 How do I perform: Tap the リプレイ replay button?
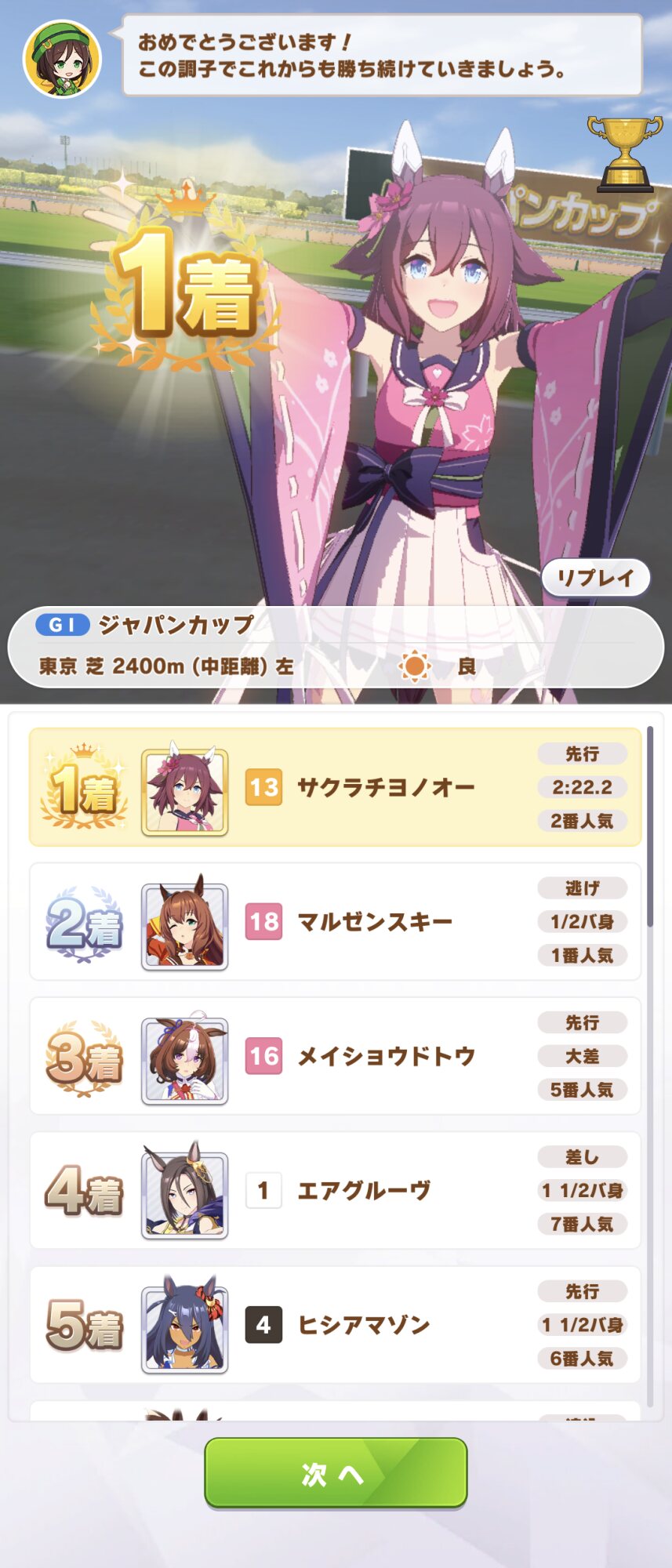pyautogui.click(x=595, y=579)
